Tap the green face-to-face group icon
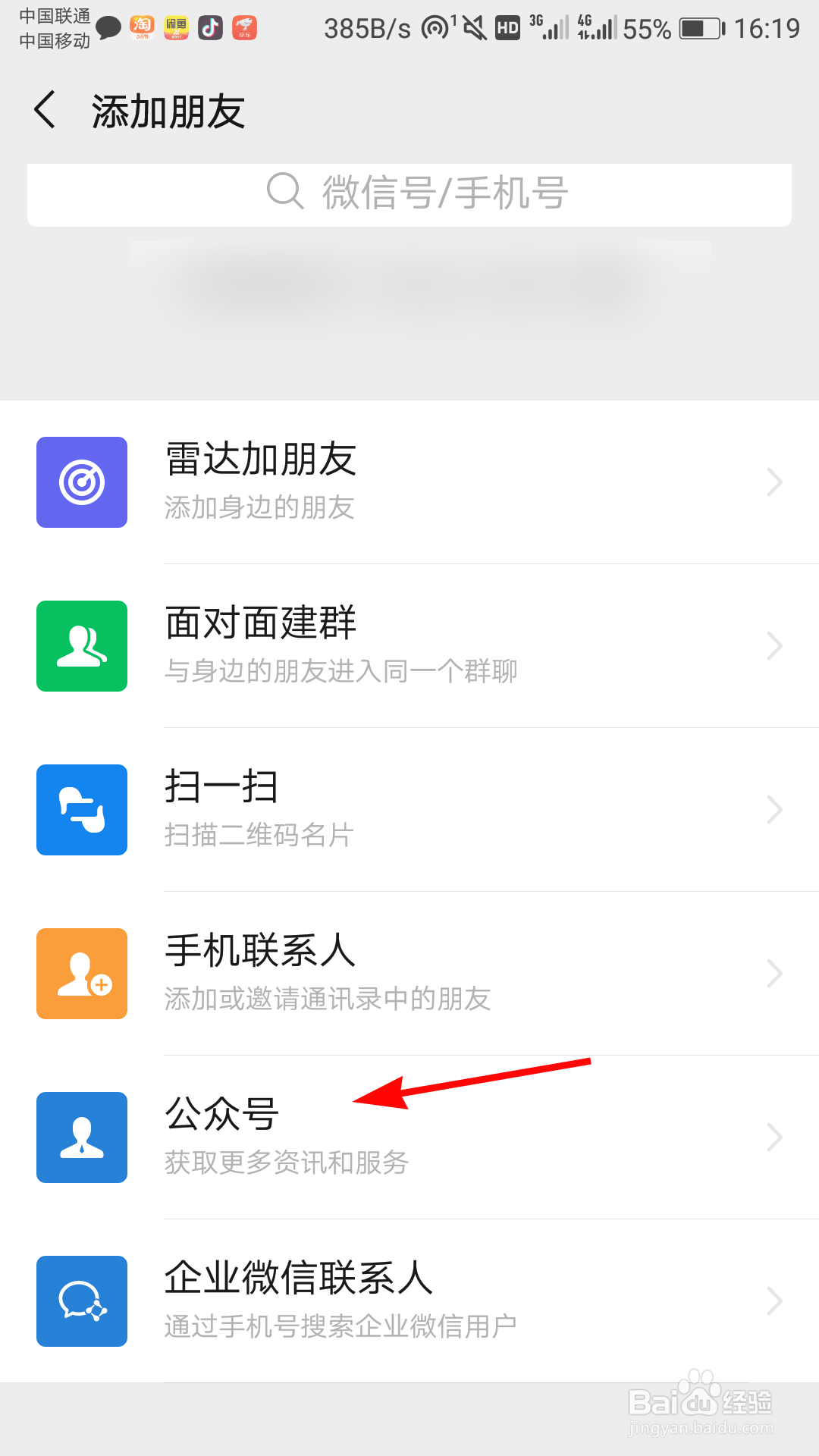The image size is (819, 1456). tap(81, 645)
